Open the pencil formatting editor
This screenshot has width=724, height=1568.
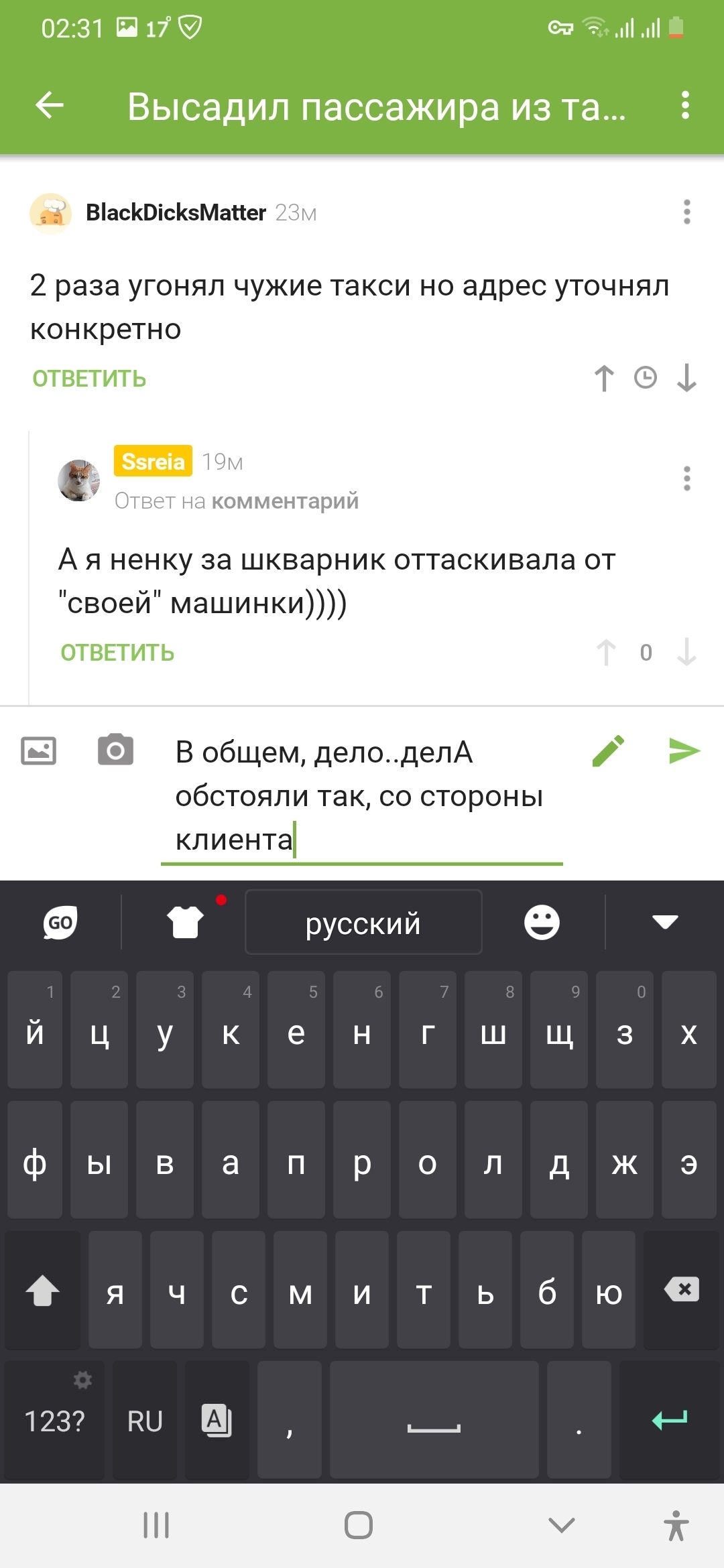(x=609, y=750)
